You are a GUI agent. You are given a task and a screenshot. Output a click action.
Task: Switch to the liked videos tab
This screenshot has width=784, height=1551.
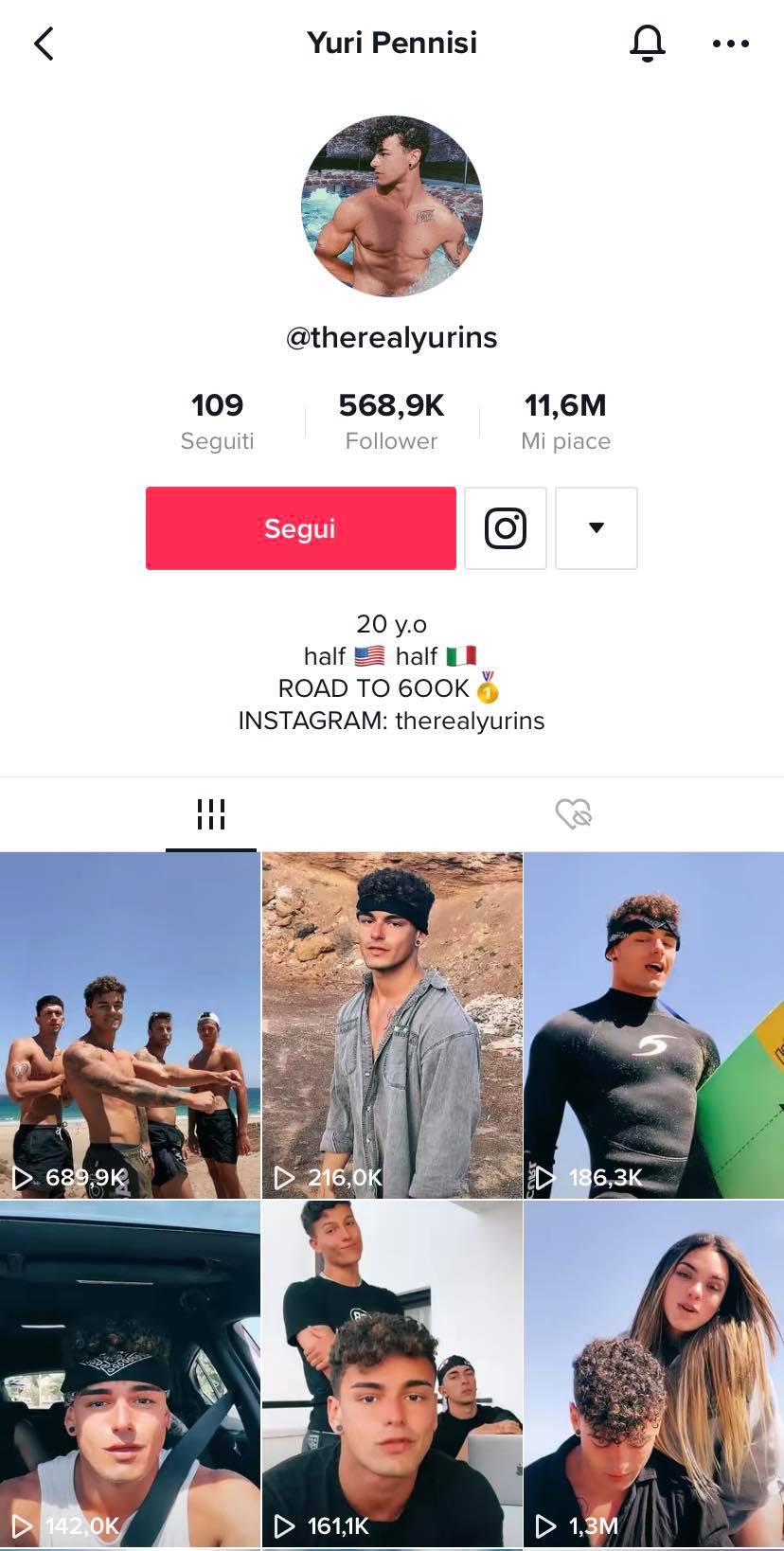point(573,814)
